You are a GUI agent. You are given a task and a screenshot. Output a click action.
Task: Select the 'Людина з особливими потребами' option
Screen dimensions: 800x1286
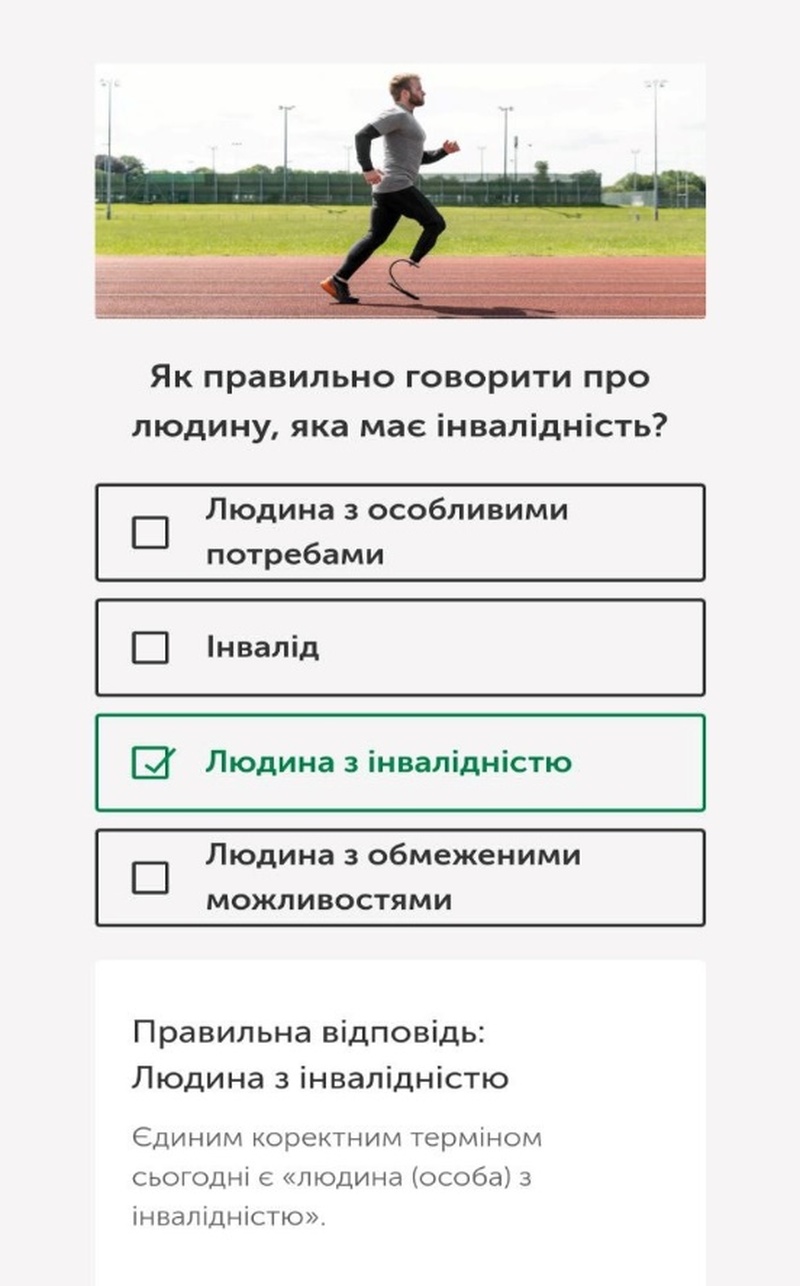(x=151, y=532)
